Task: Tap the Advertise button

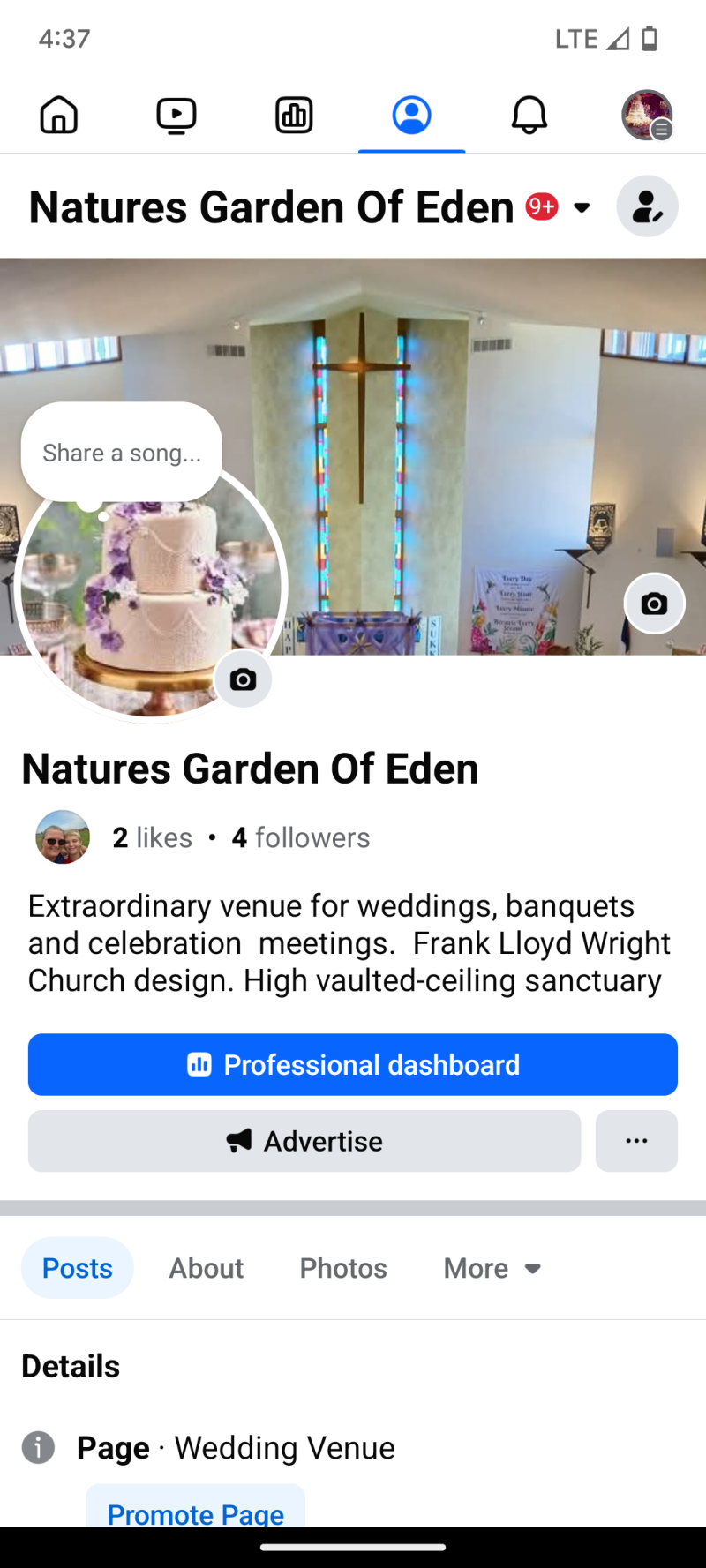Action: click(x=304, y=1141)
